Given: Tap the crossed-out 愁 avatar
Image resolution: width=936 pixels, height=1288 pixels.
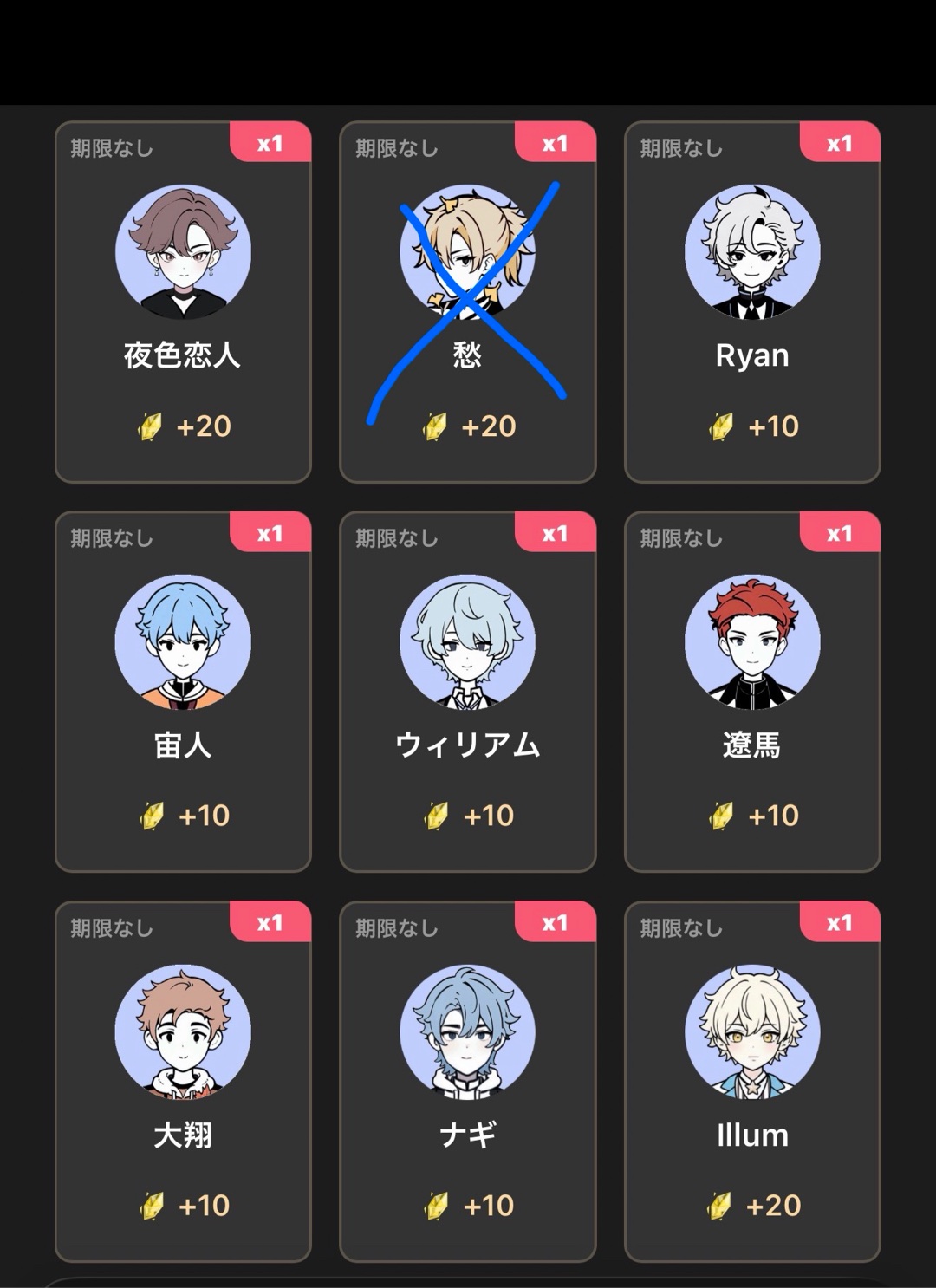Looking at the screenshot, I should tap(467, 251).
